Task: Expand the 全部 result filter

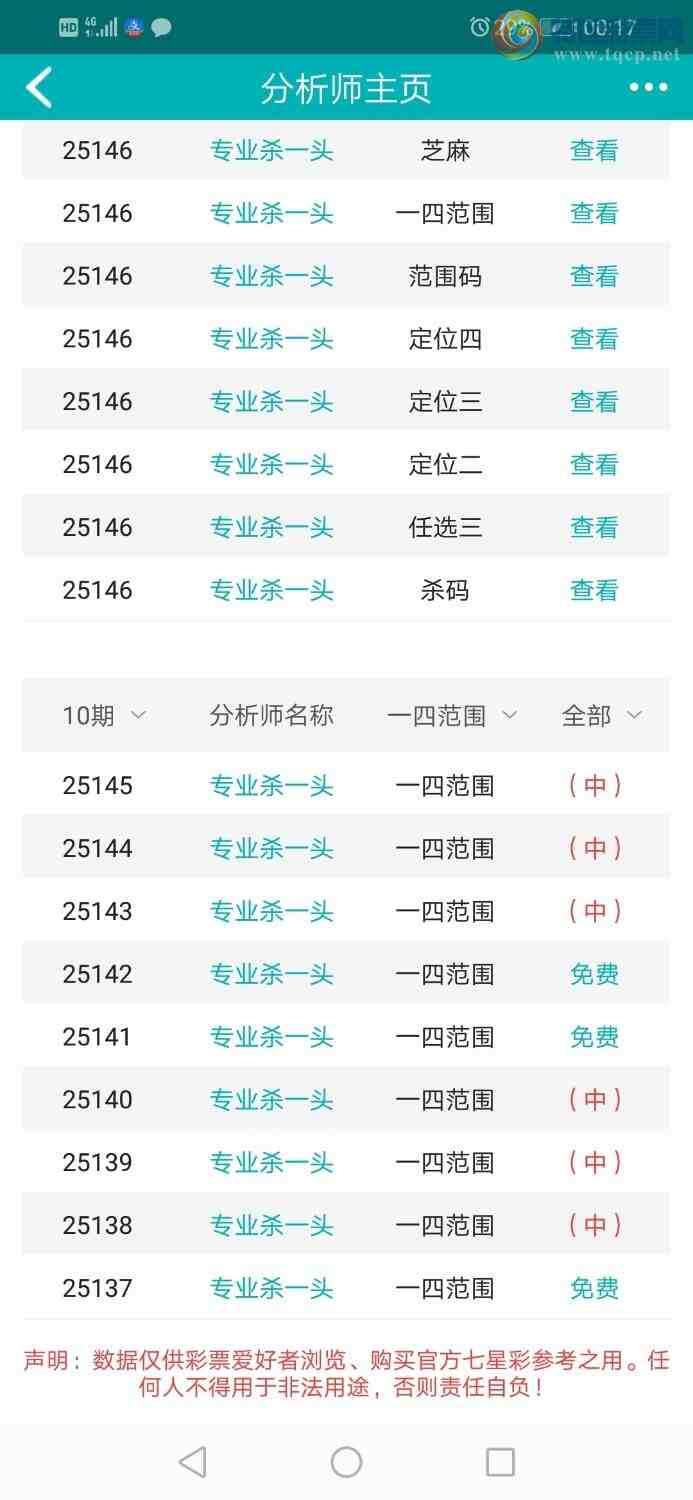Action: point(602,716)
